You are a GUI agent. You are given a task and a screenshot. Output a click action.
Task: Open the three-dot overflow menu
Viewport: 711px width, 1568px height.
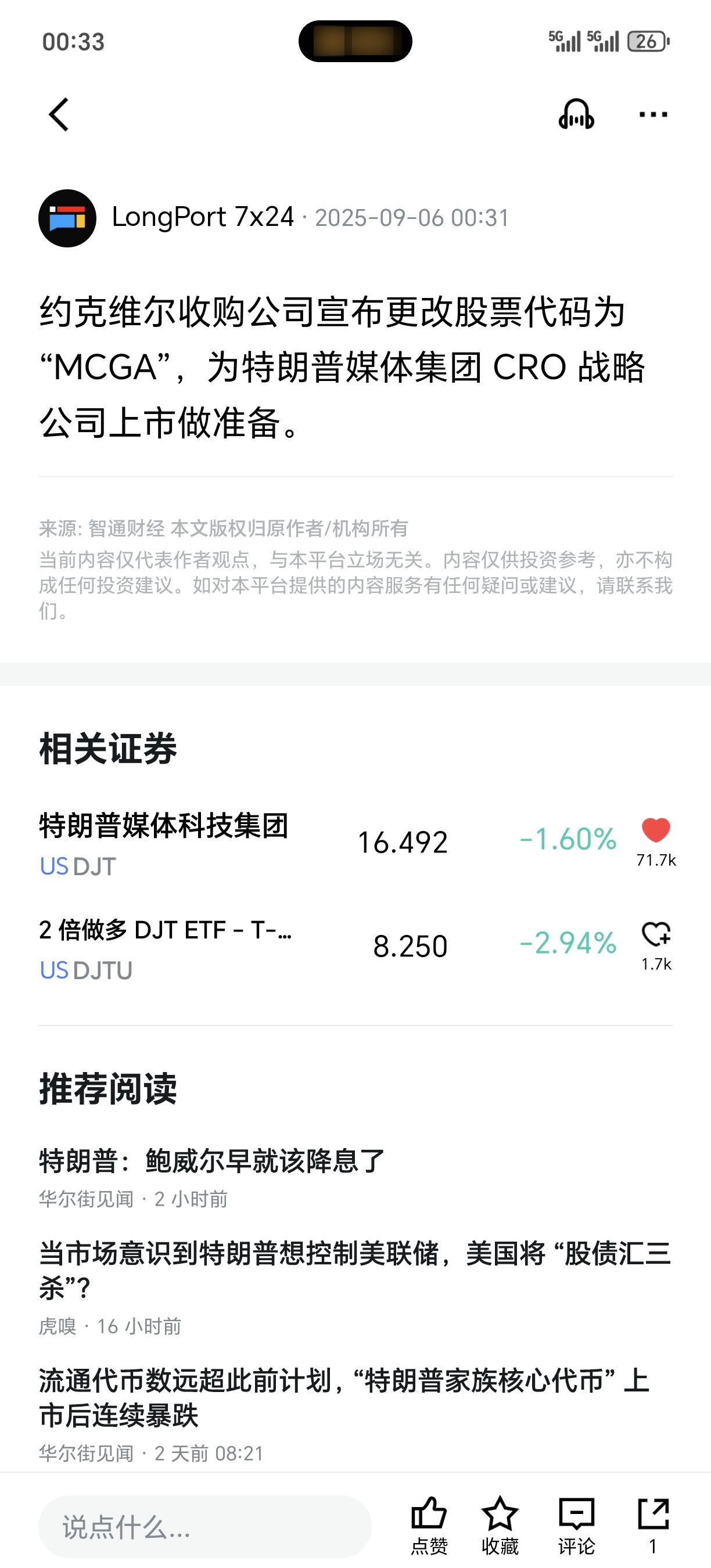[x=653, y=114]
